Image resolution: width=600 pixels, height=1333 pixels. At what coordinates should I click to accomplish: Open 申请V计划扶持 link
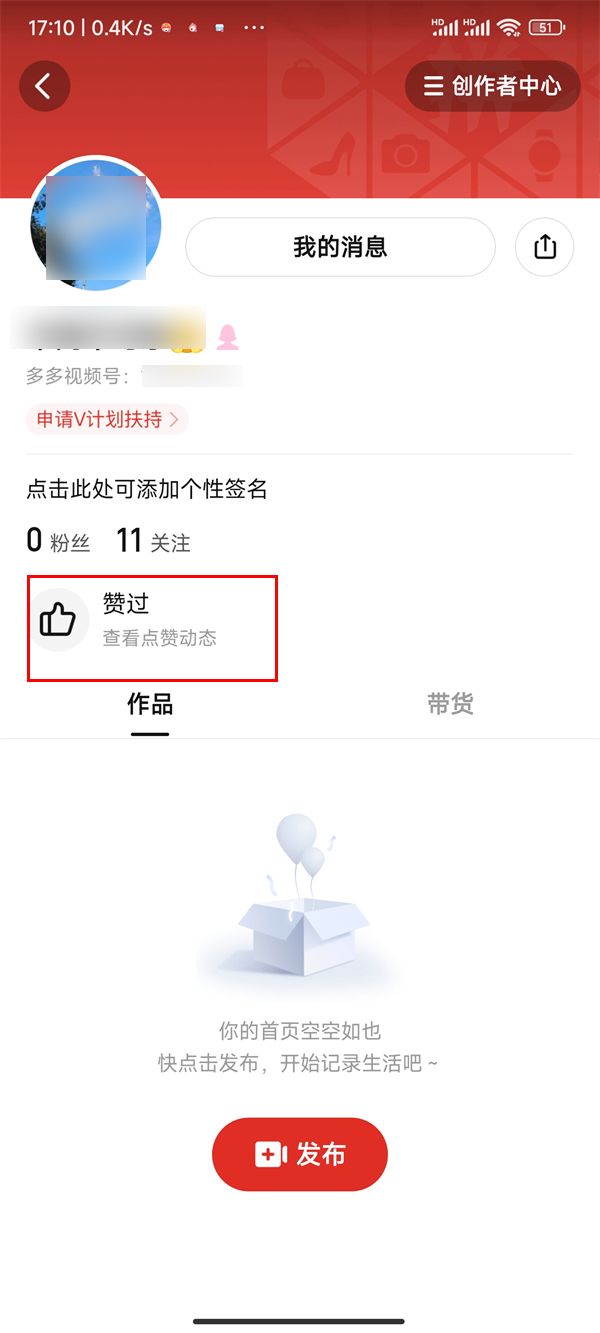coord(107,420)
